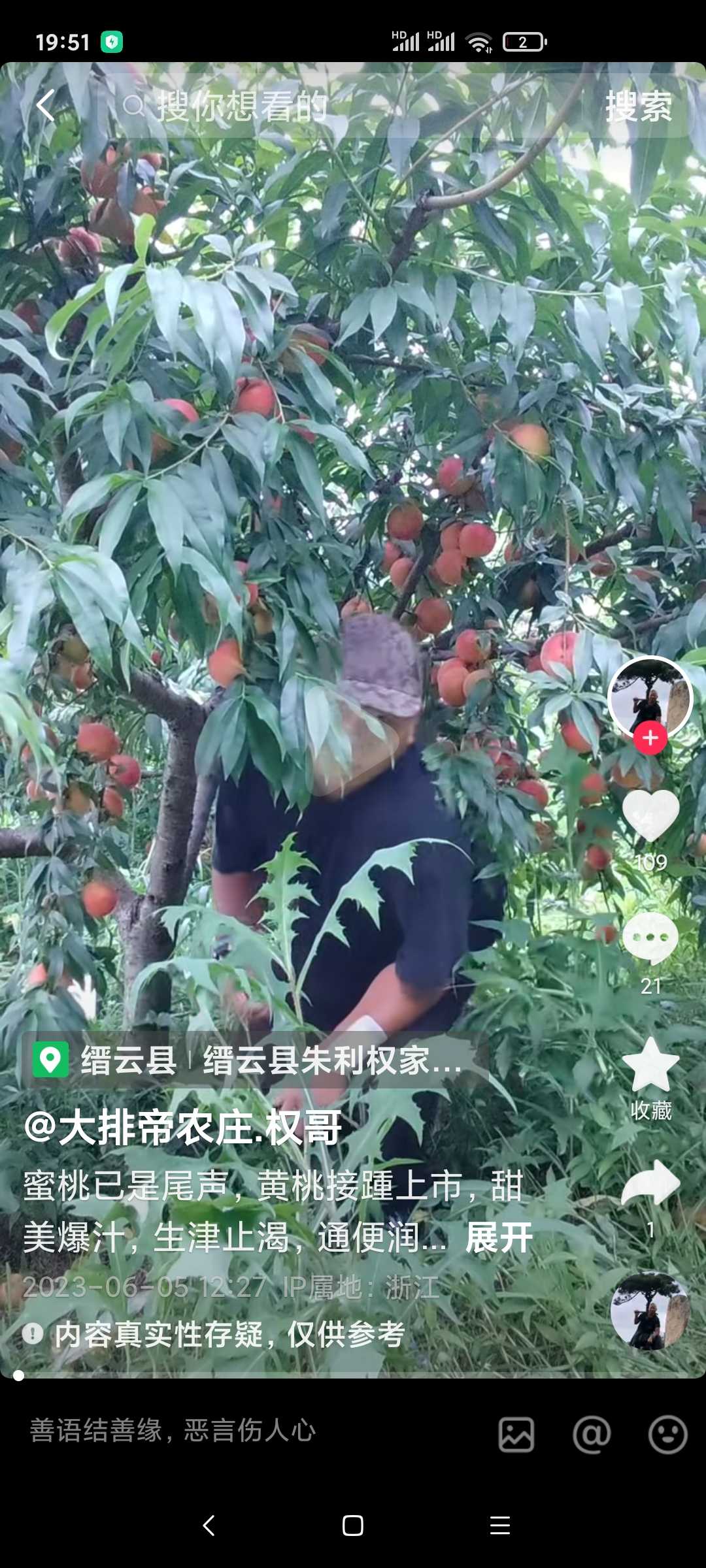
Task: Follow the author with the red plus
Action: pyautogui.click(x=650, y=738)
